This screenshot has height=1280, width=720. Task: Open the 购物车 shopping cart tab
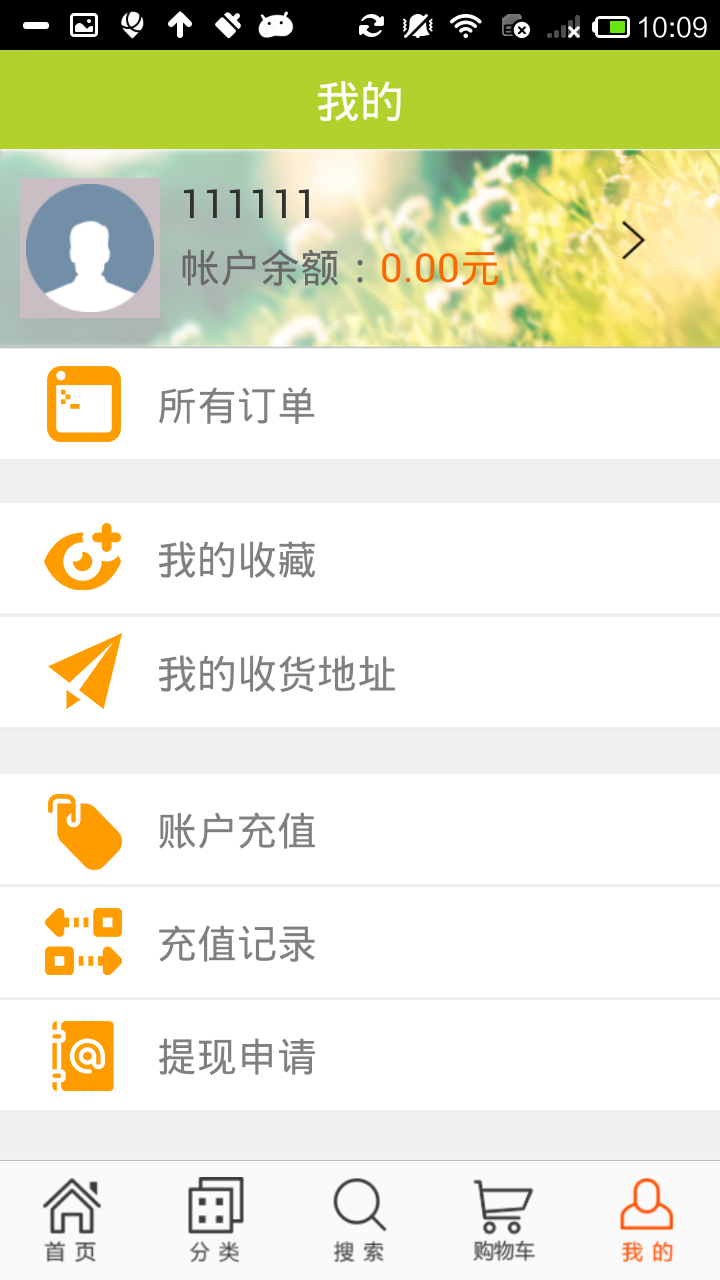click(x=504, y=1220)
